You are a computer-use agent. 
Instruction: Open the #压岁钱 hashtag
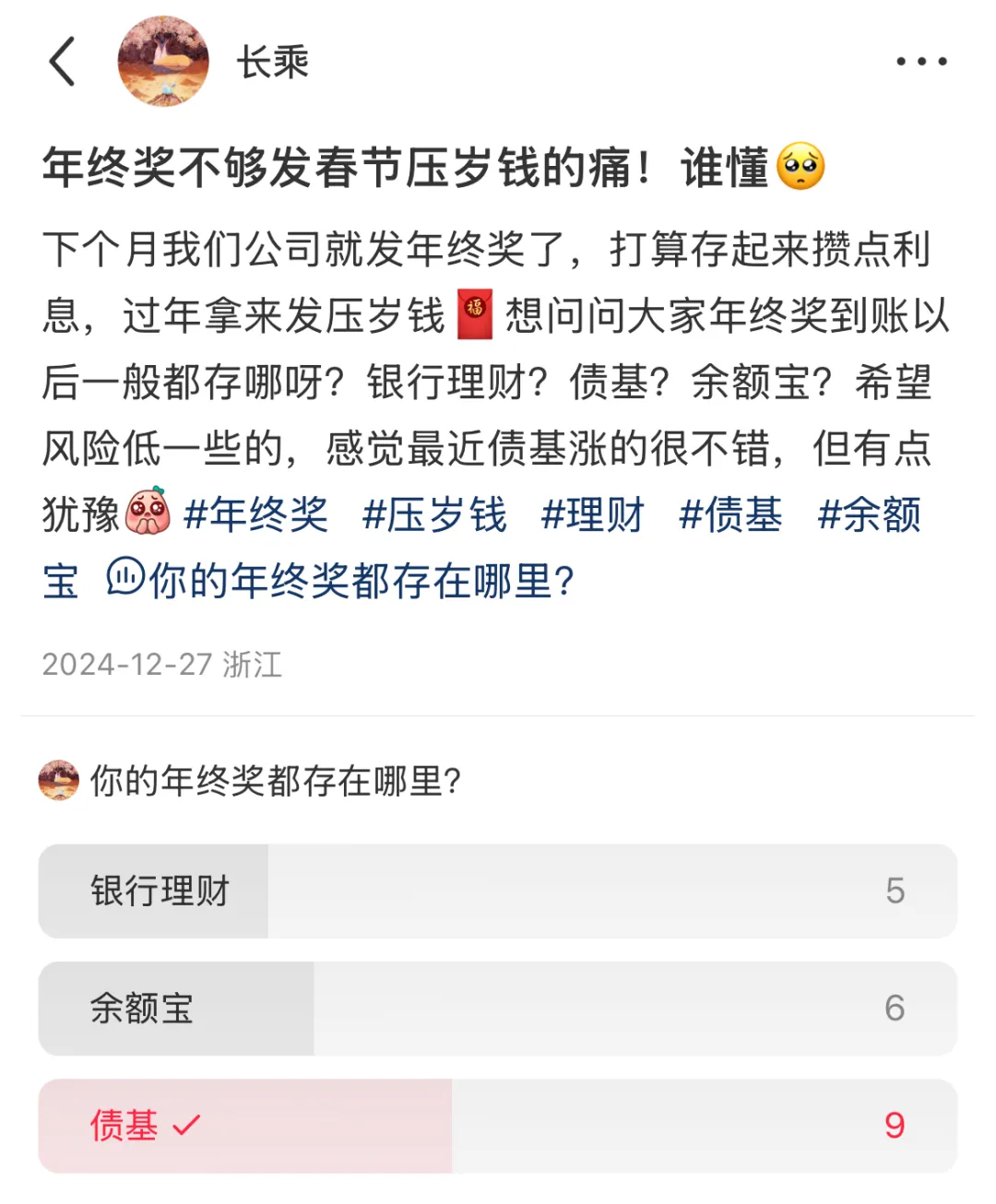point(434,514)
